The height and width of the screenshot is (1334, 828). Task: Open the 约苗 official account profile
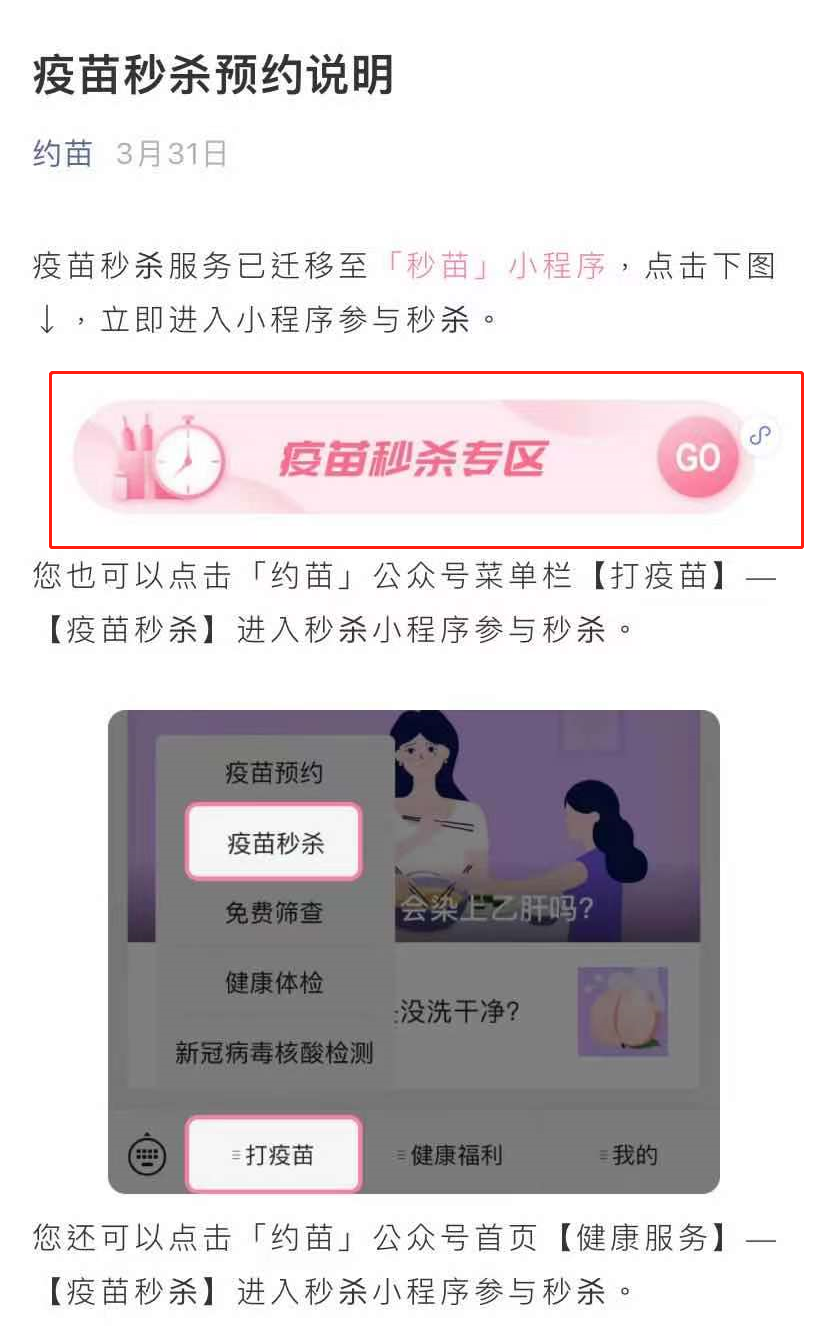62,153
